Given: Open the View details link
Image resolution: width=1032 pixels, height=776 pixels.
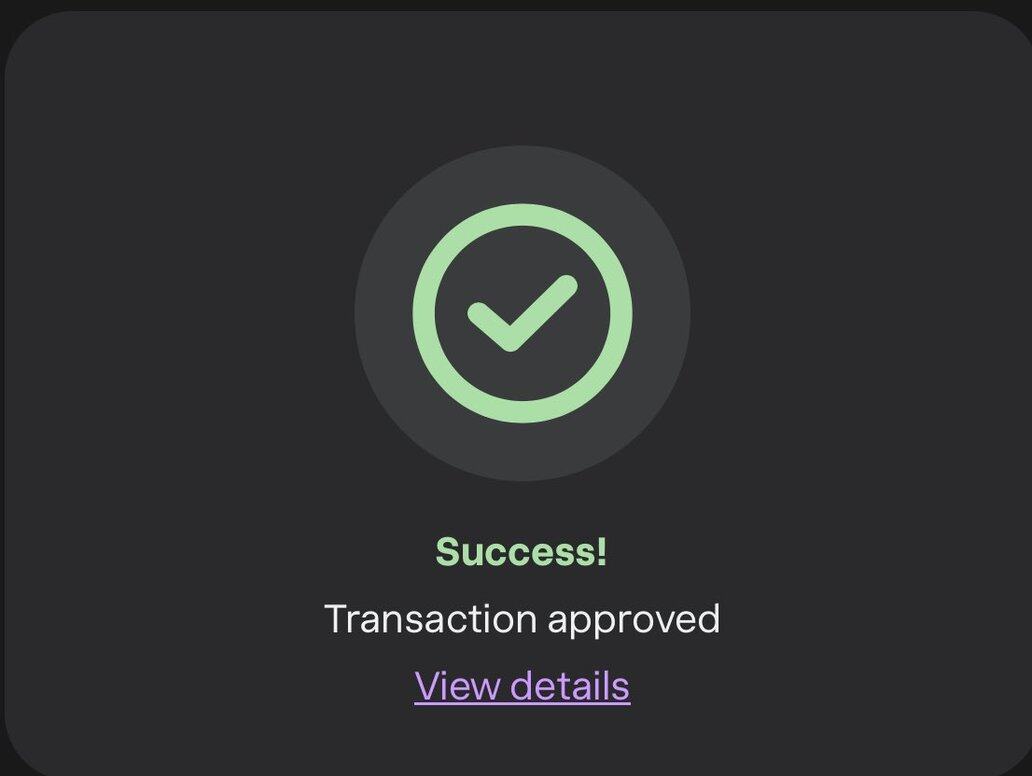Looking at the screenshot, I should click(521, 686).
